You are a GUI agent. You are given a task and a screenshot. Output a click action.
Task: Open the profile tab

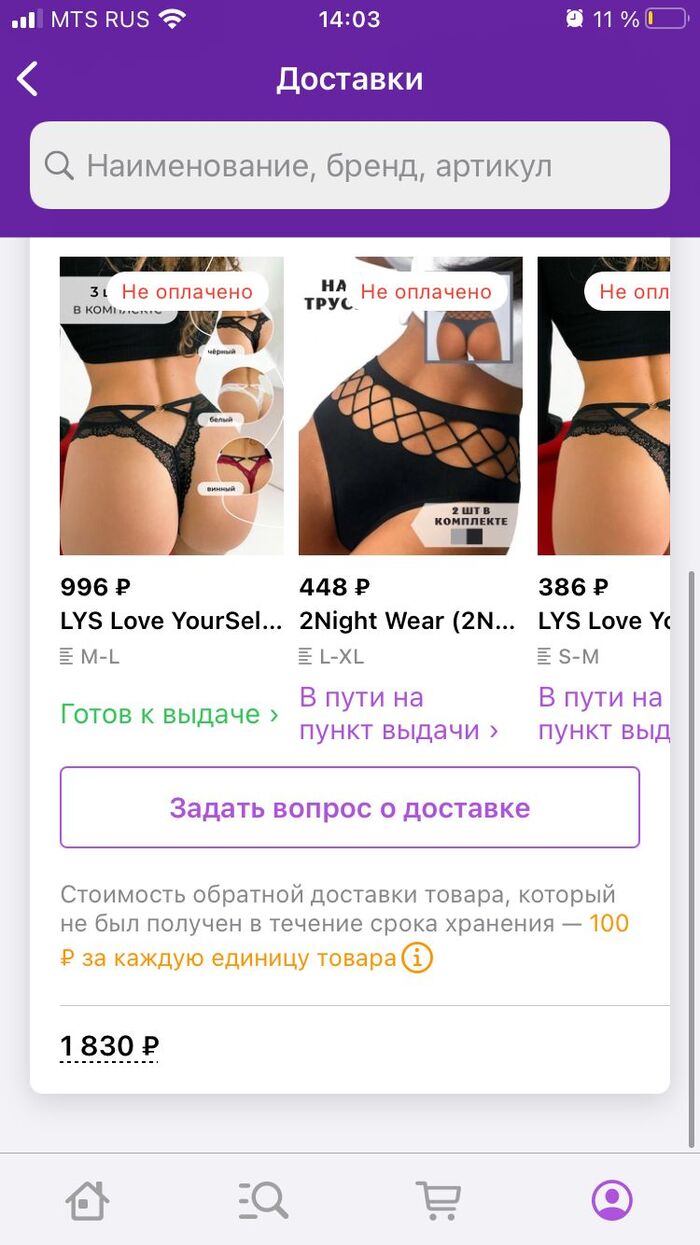[x=612, y=1199]
